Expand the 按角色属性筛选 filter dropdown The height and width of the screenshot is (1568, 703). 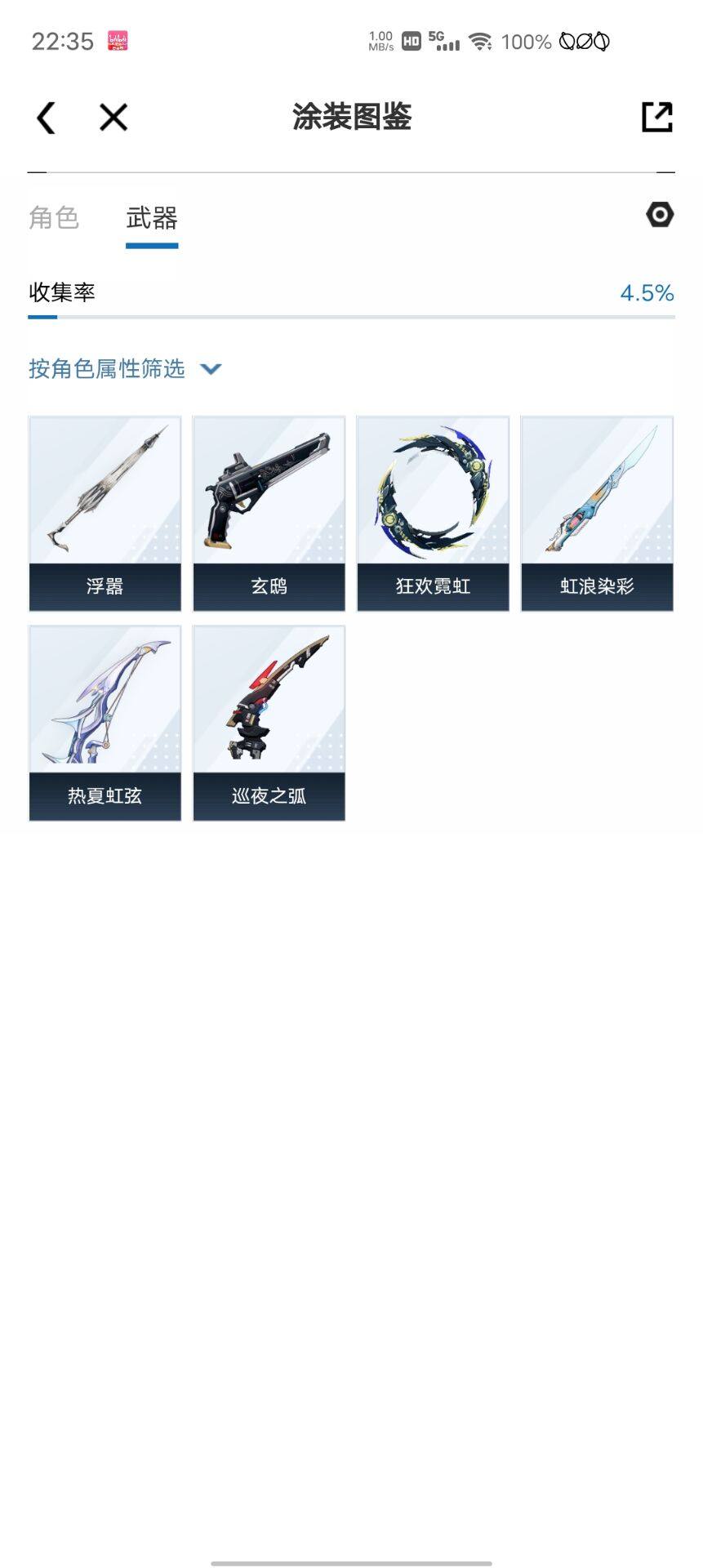(x=105, y=369)
